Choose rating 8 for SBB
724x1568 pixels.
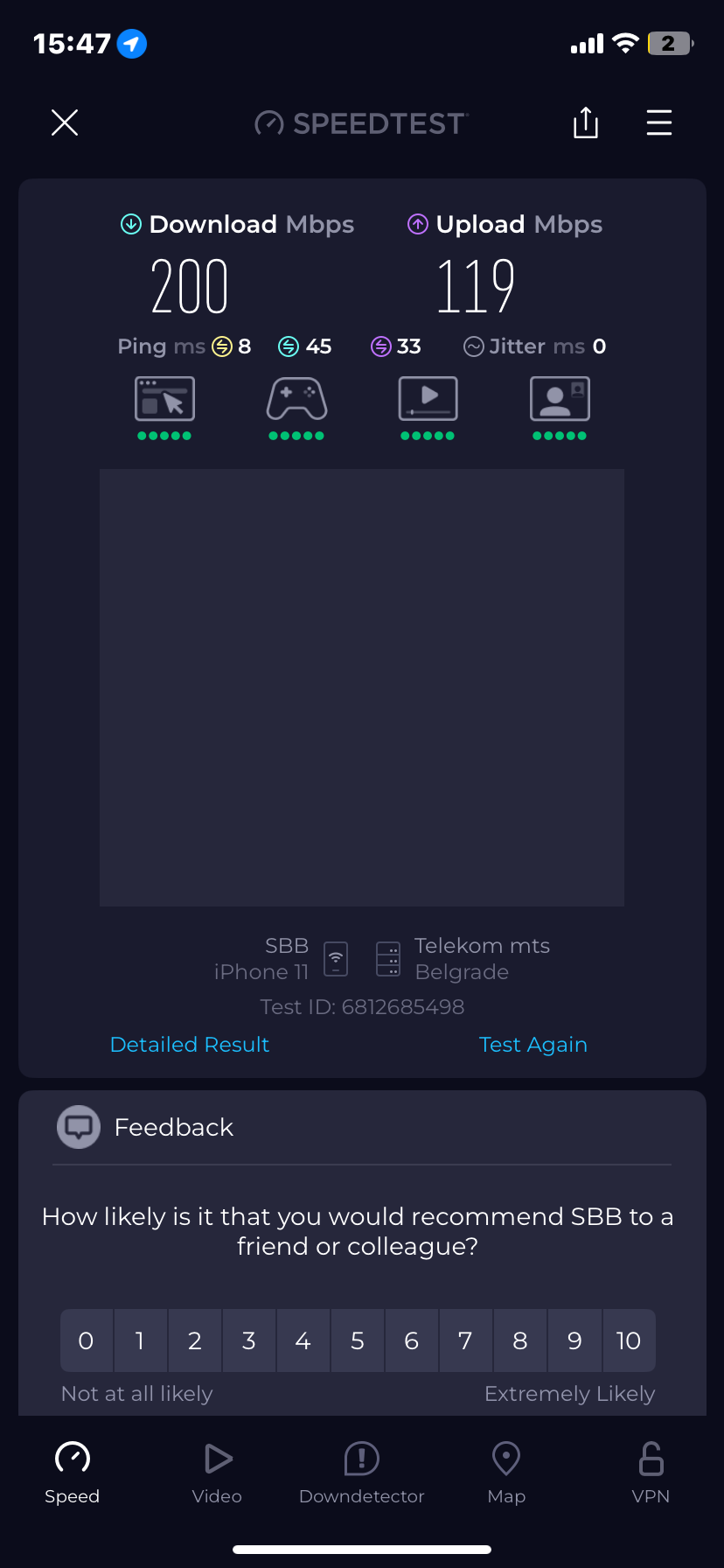pos(520,1340)
